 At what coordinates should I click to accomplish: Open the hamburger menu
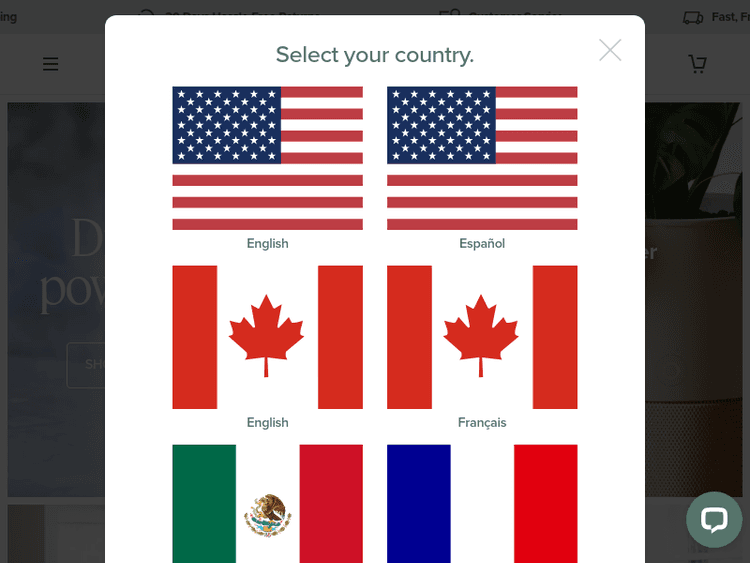[x=50, y=64]
